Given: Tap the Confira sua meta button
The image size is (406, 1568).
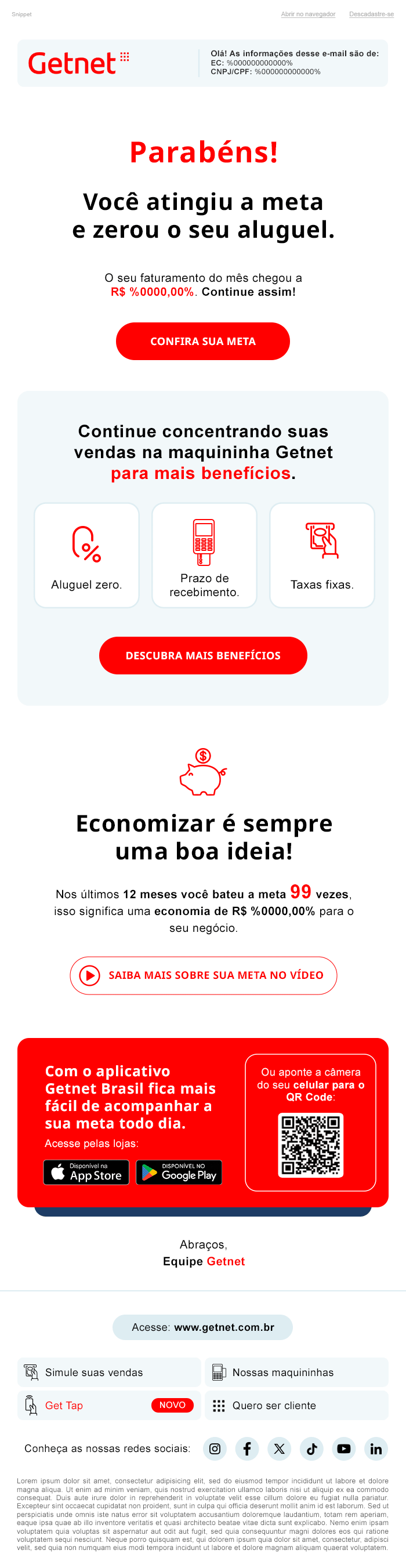Looking at the screenshot, I should (202, 342).
